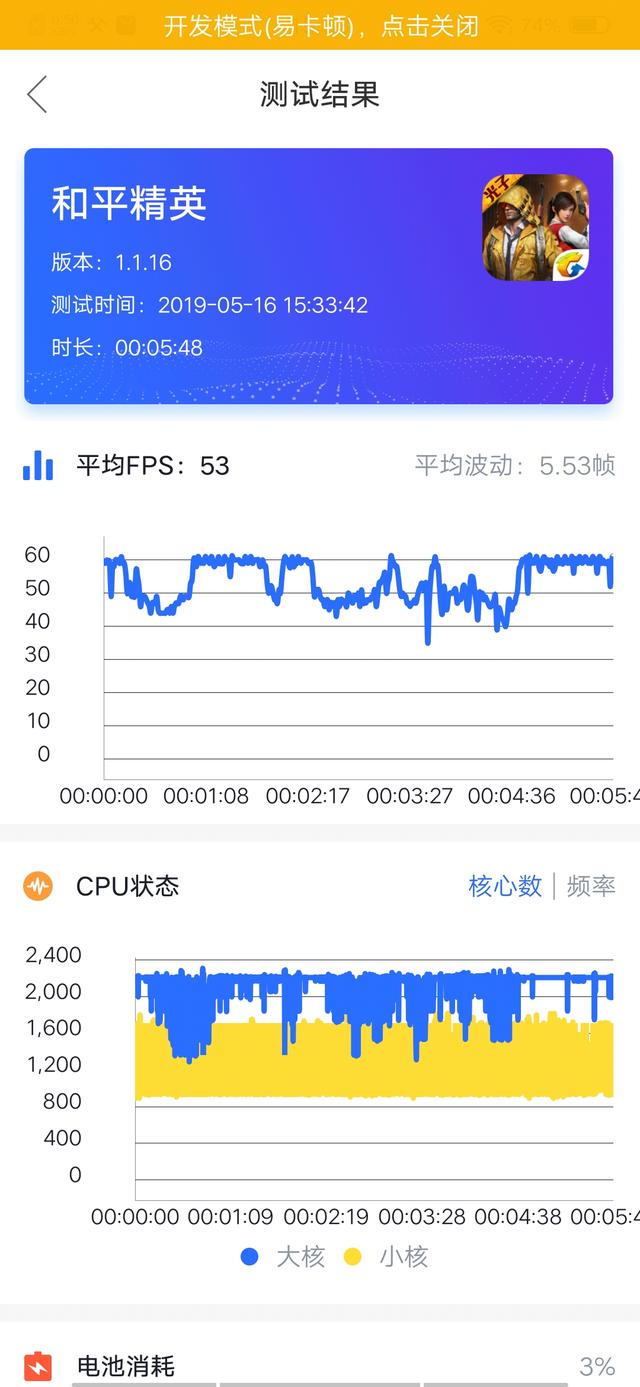
Task: Go back from the 测试结果 page
Action: click(x=37, y=95)
